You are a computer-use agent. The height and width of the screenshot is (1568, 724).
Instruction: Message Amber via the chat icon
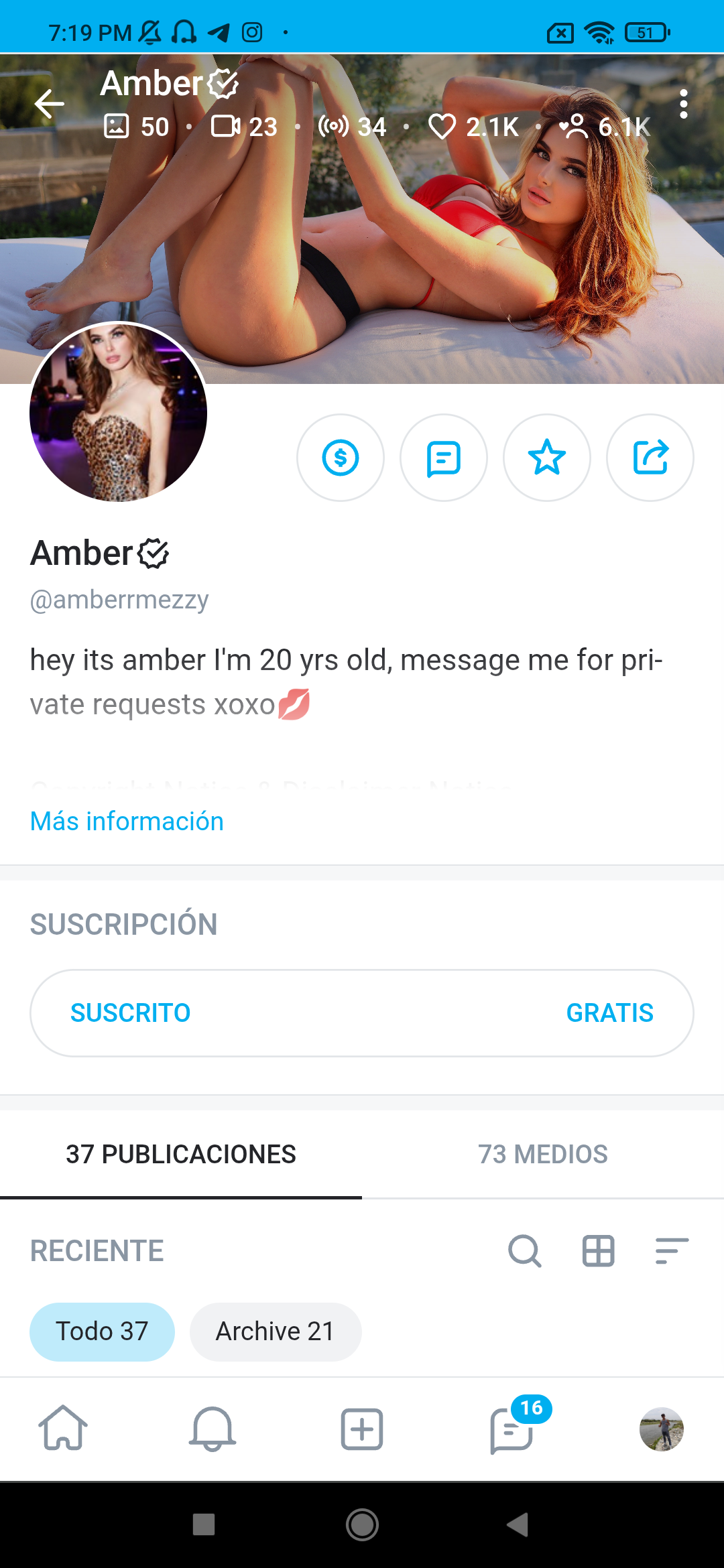pyautogui.click(x=444, y=458)
